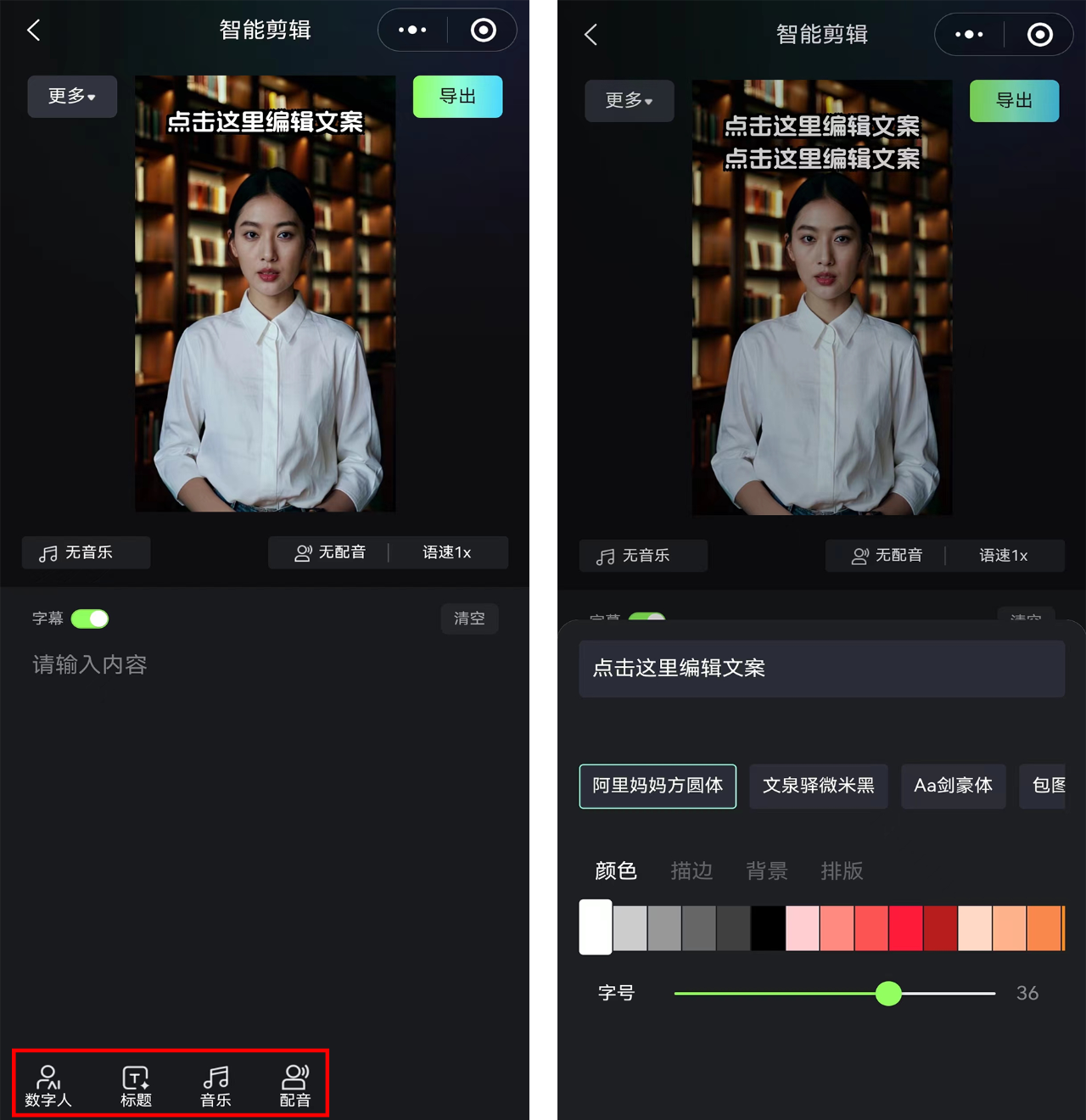Switch to the 描边 tab
The height and width of the screenshot is (1120, 1086).
(691, 871)
